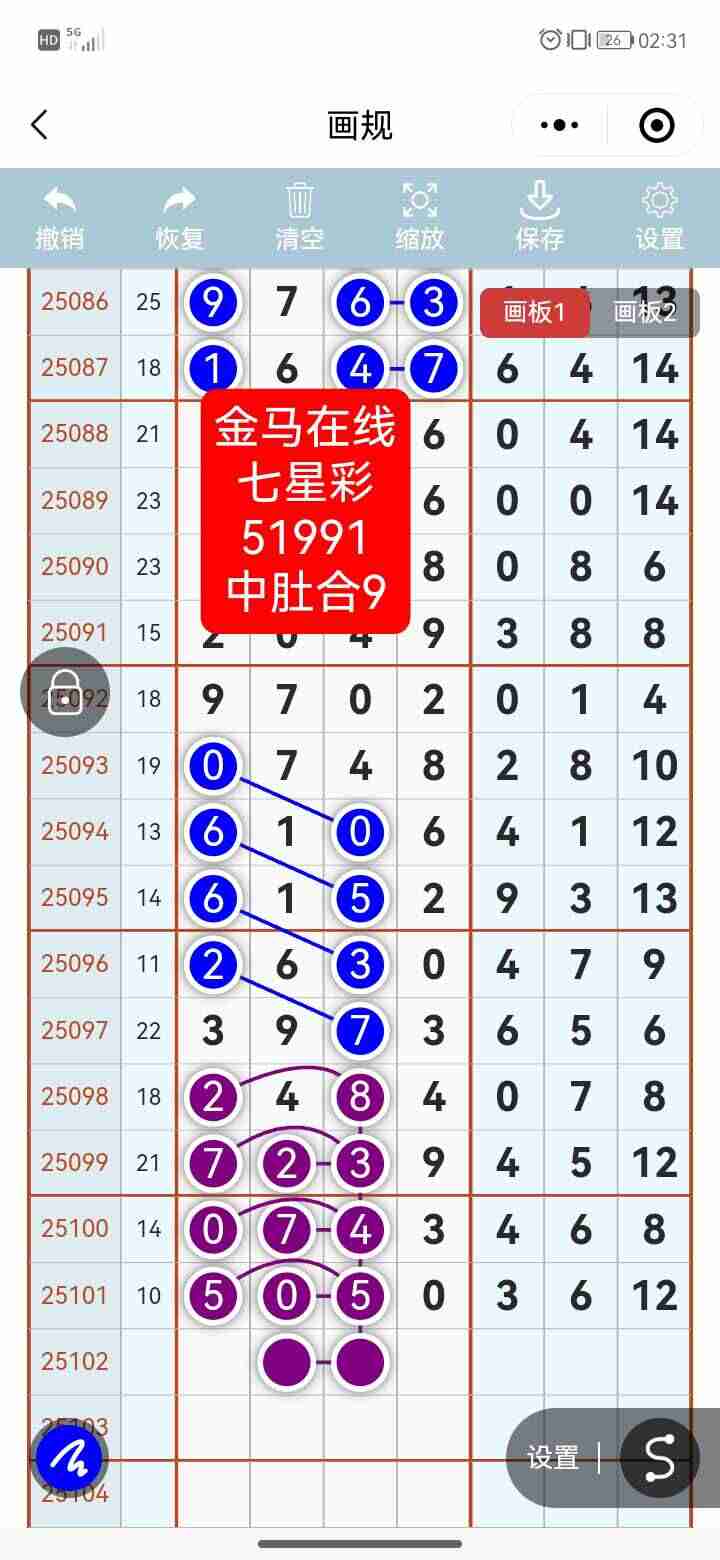Viewport: 720px width, 1560px height.
Task: Tap the white S logo icon
Action: [659, 1459]
